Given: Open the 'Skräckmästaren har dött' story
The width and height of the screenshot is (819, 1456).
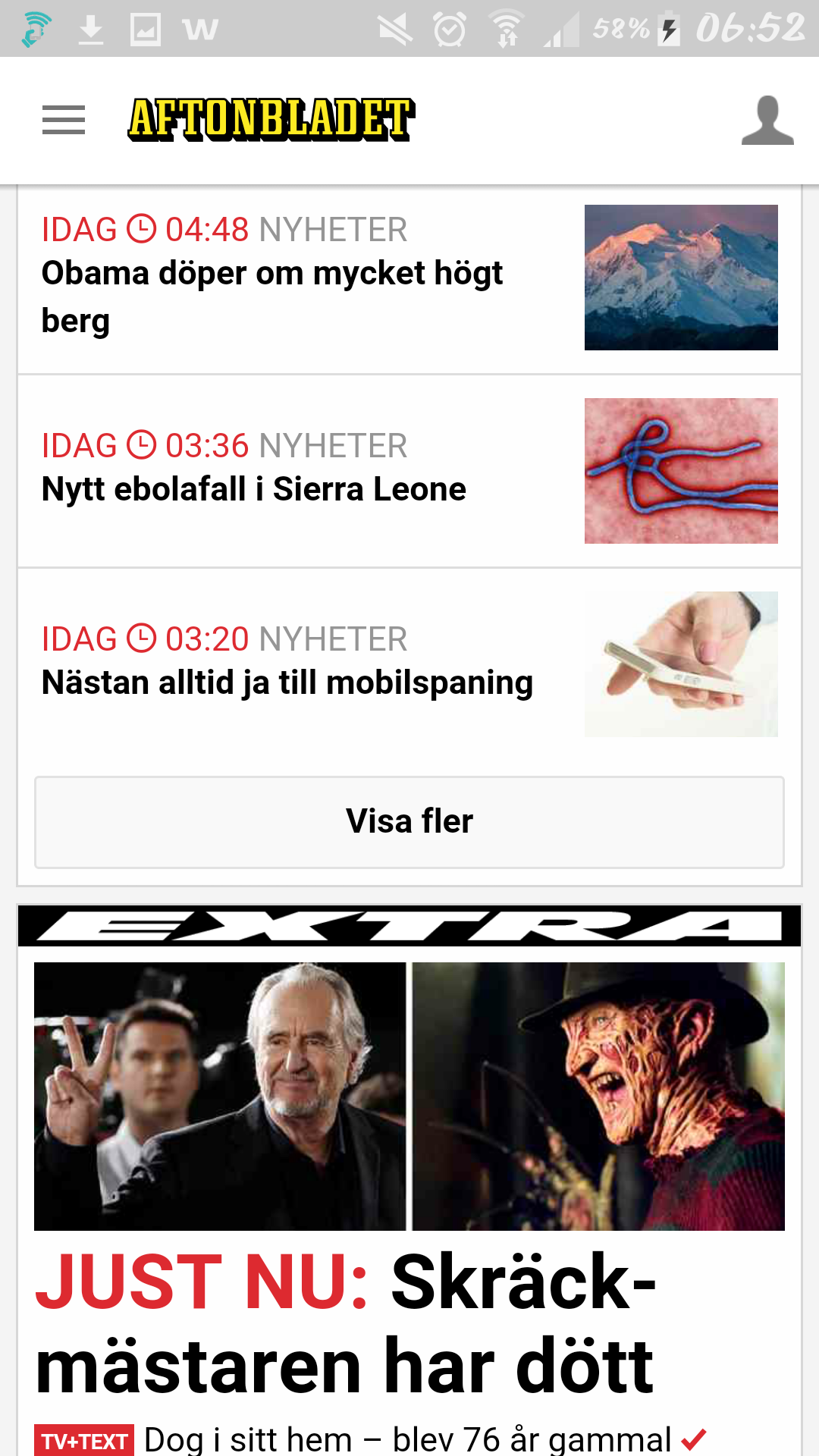Looking at the screenshot, I should click(346, 1323).
